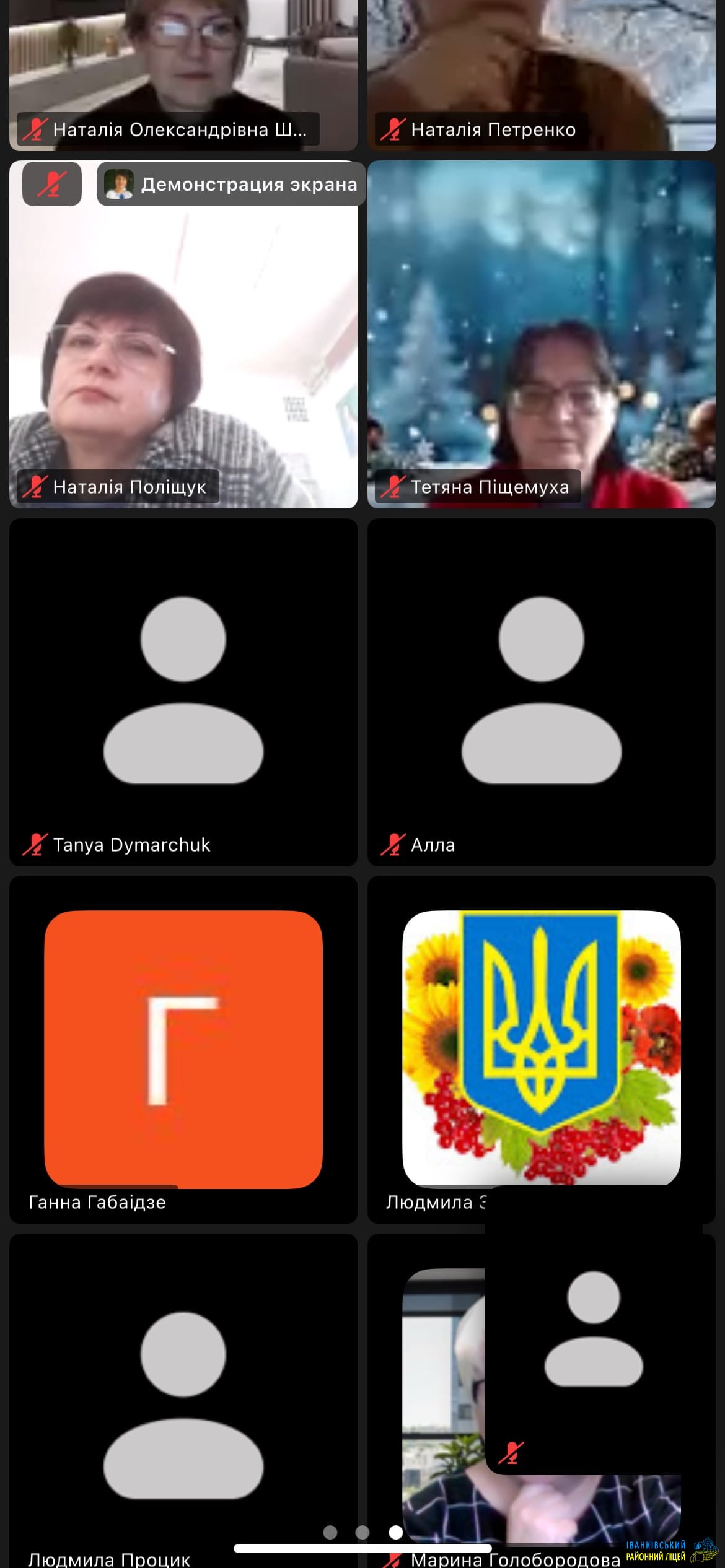Open the Демонстрация экрана screen share banner
Screen dimensions: 725x1568
(231, 184)
